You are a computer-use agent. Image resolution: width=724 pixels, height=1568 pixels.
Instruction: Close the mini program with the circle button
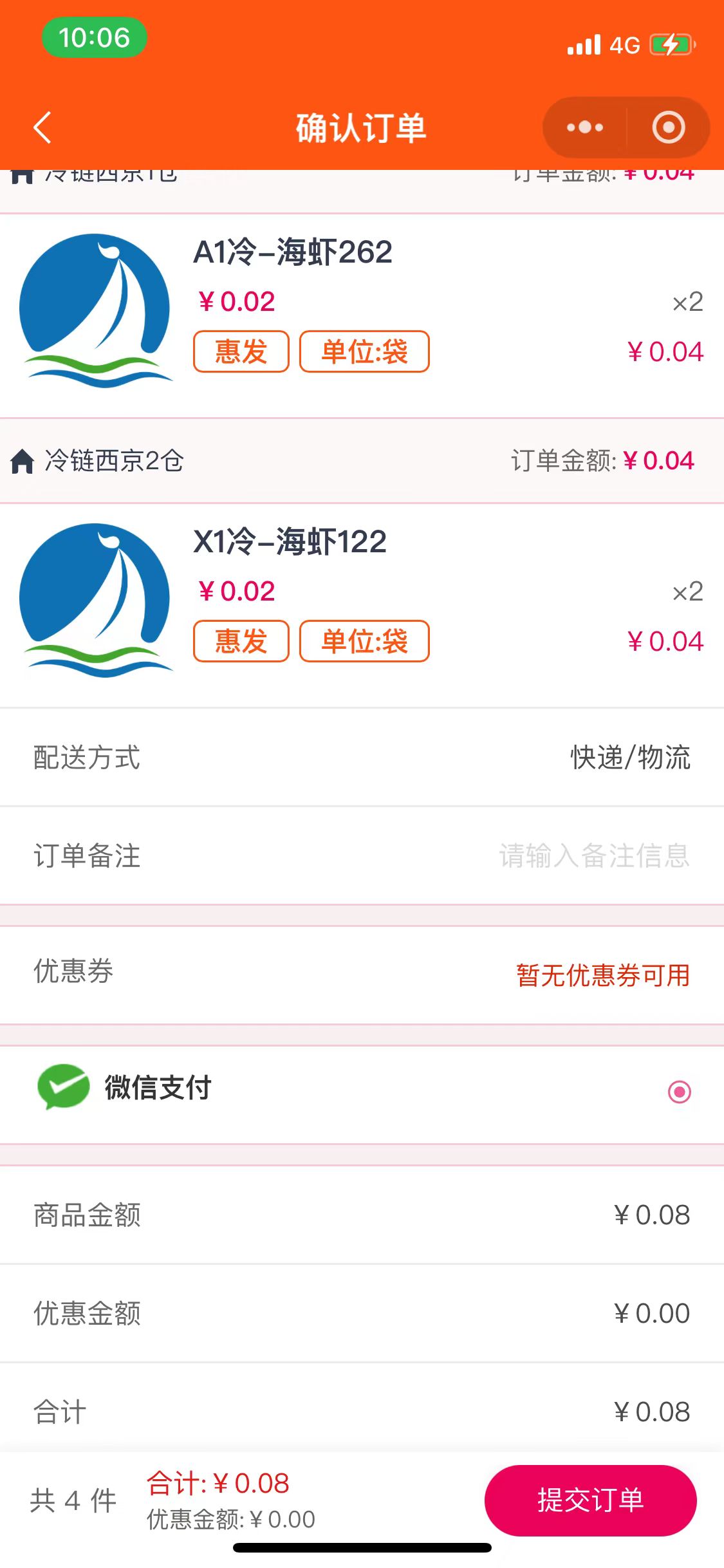pos(669,127)
